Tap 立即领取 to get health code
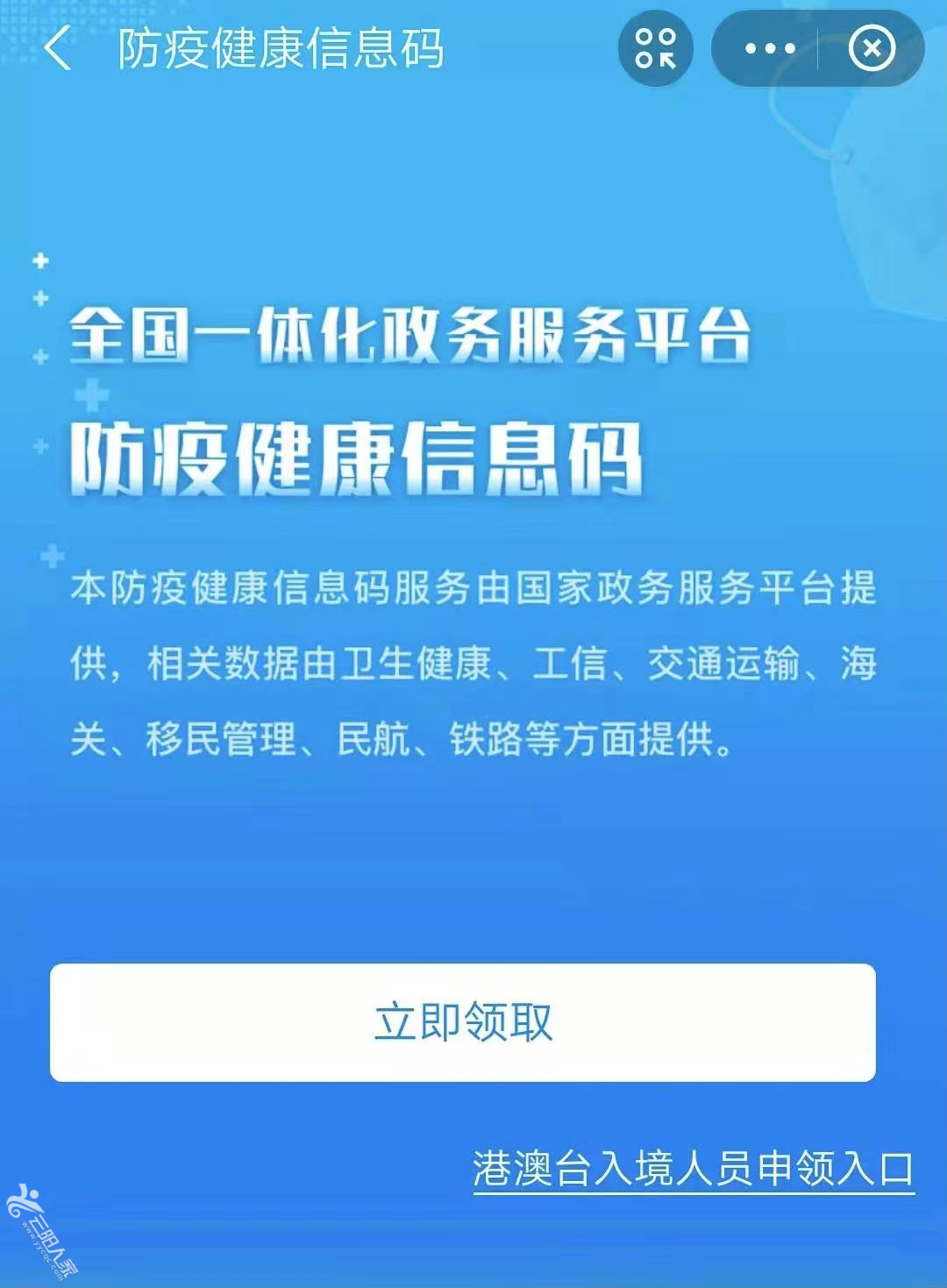 click(463, 1022)
